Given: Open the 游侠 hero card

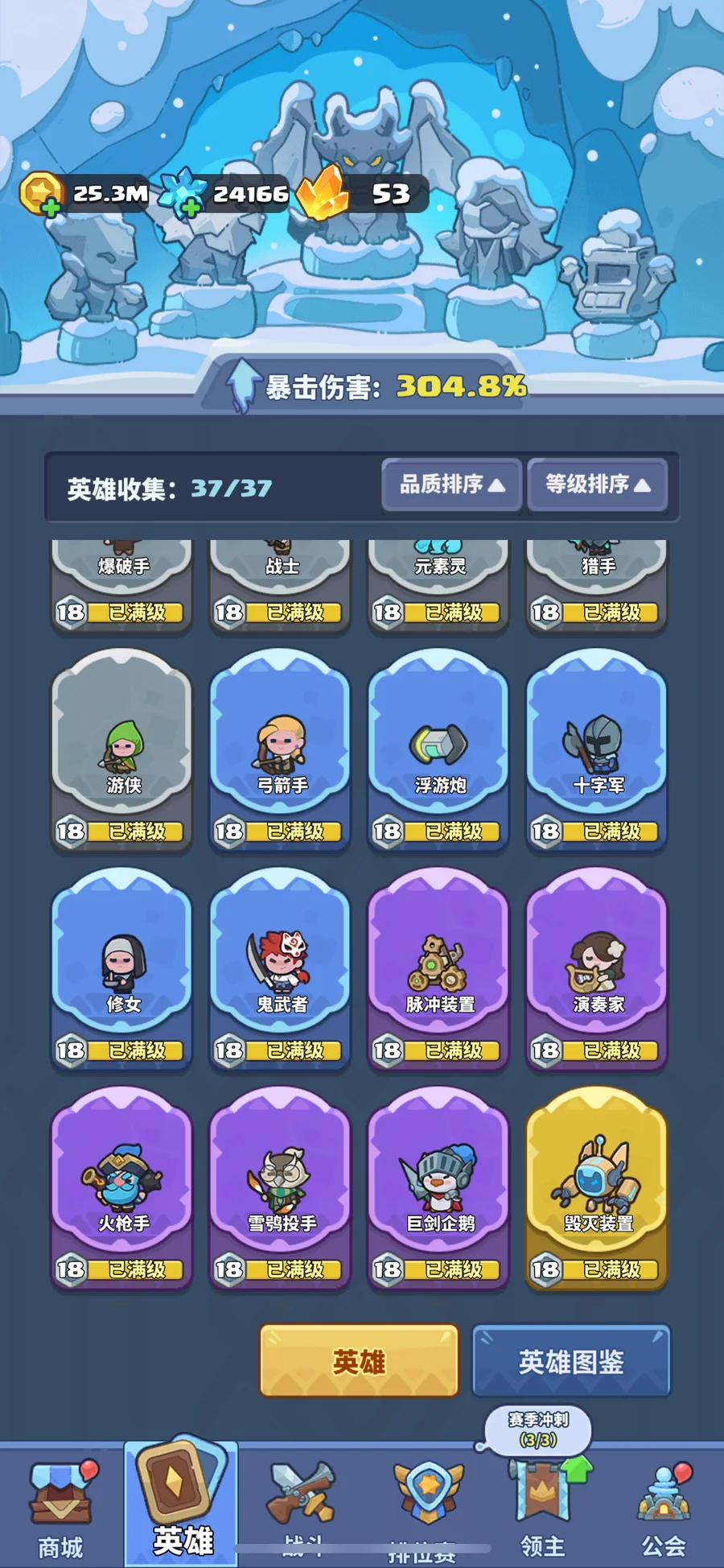Looking at the screenshot, I should point(122,749).
